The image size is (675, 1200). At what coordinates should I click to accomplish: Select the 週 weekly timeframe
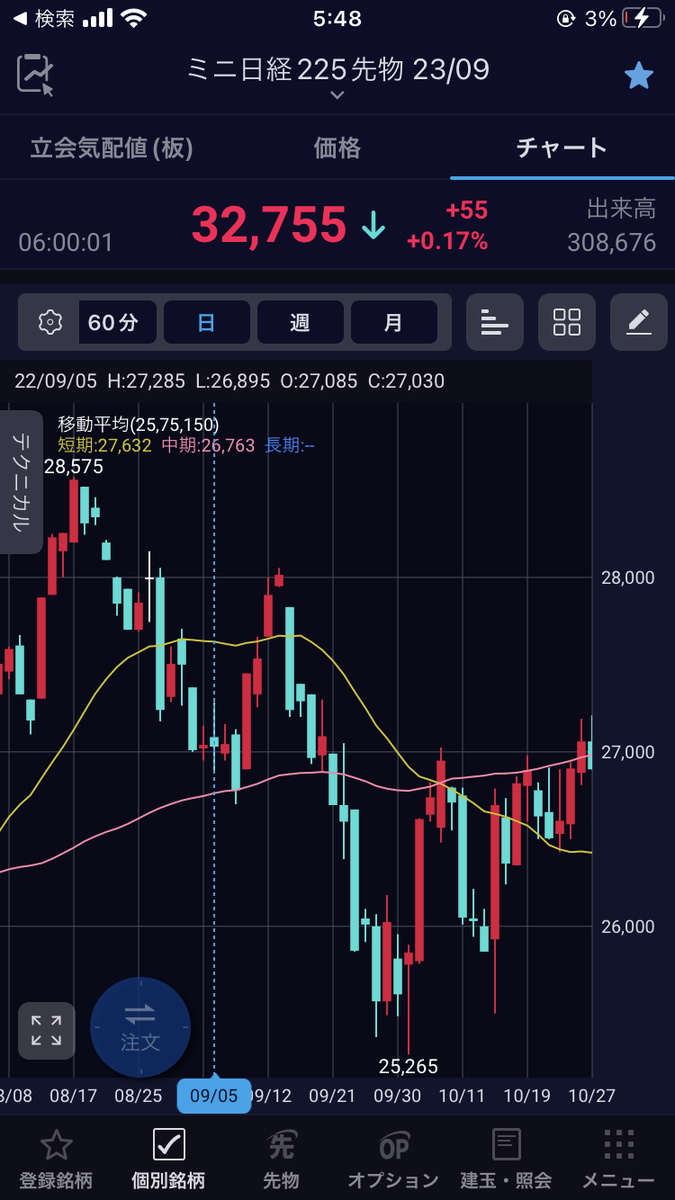point(300,322)
